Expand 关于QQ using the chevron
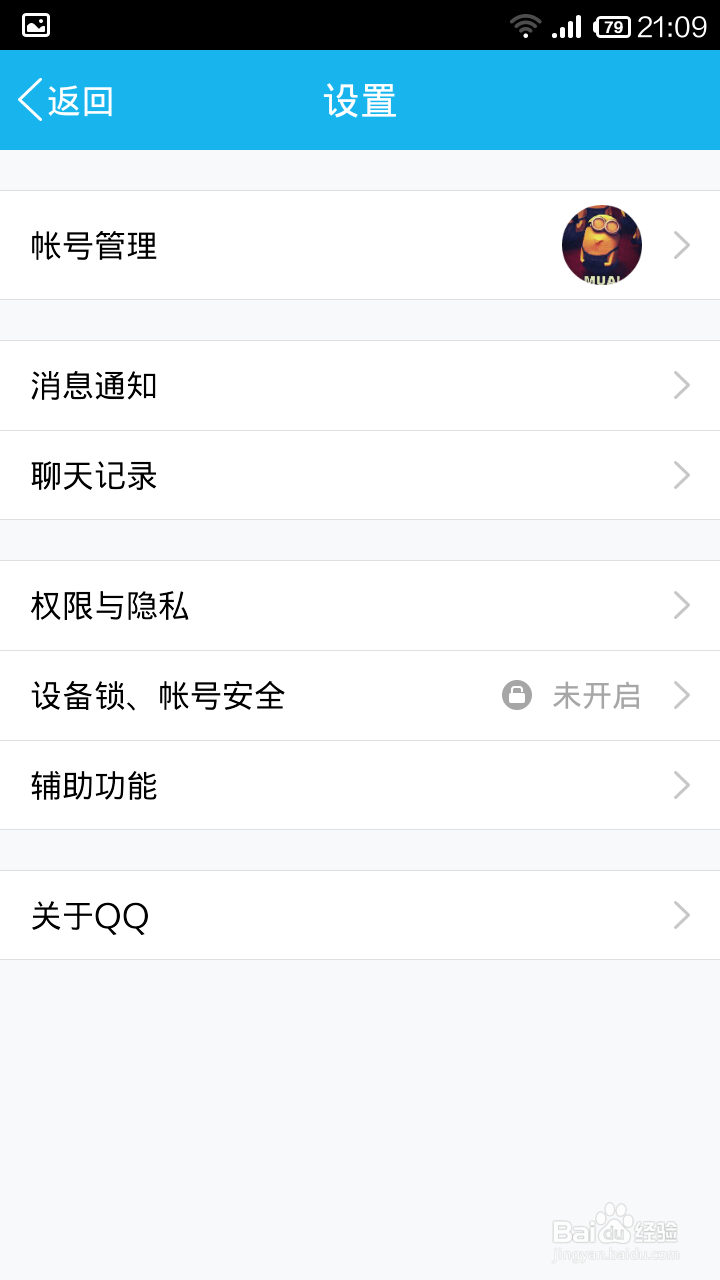This screenshot has width=720, height=1280. tap(681, 915)
